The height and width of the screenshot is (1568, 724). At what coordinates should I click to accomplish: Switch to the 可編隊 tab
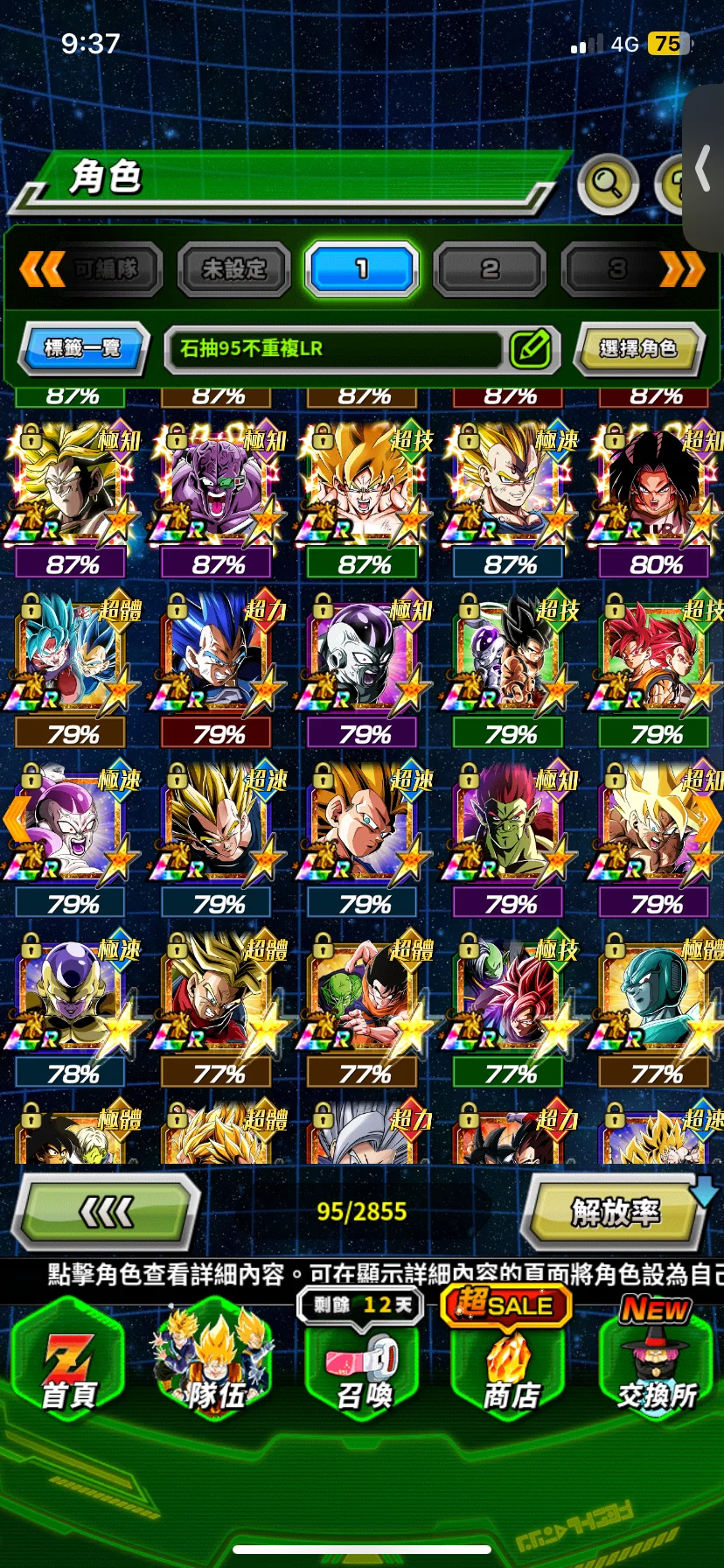click(x=105, y=269)
